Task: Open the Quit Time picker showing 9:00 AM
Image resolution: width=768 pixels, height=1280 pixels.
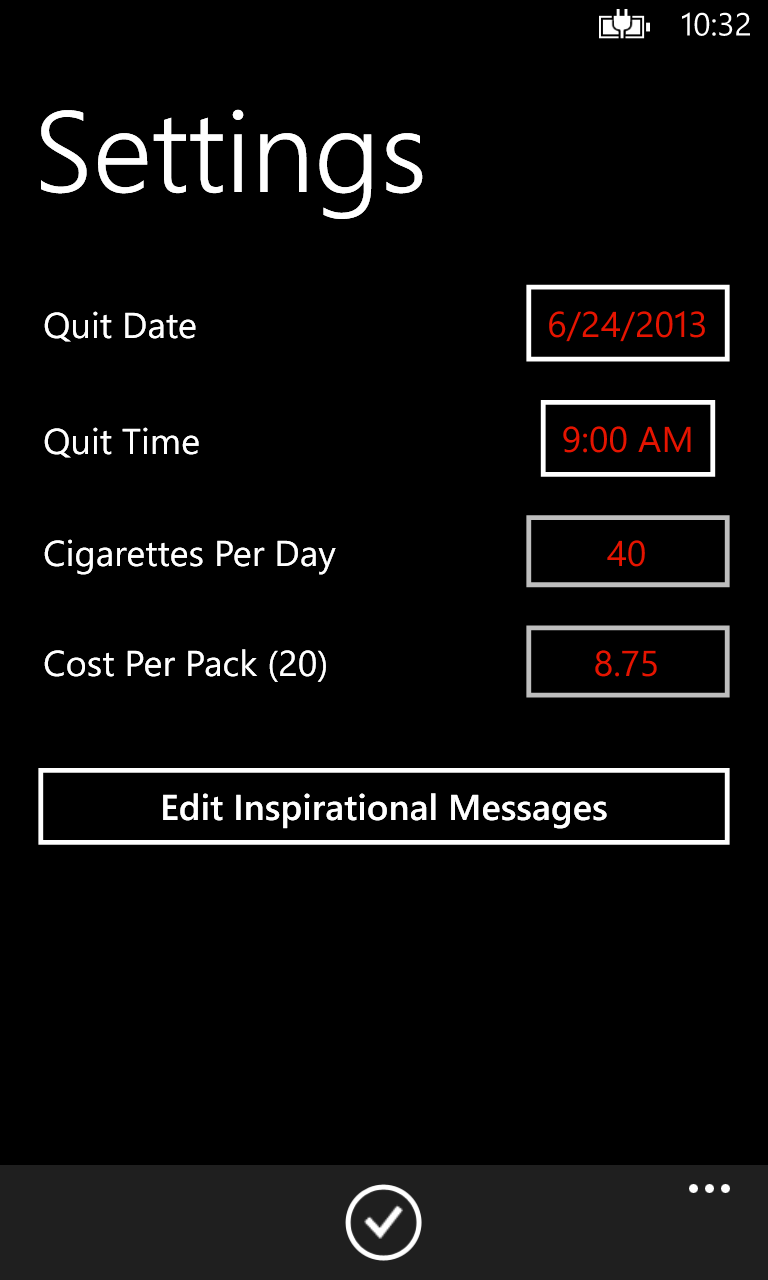Action: click(627, 439)
